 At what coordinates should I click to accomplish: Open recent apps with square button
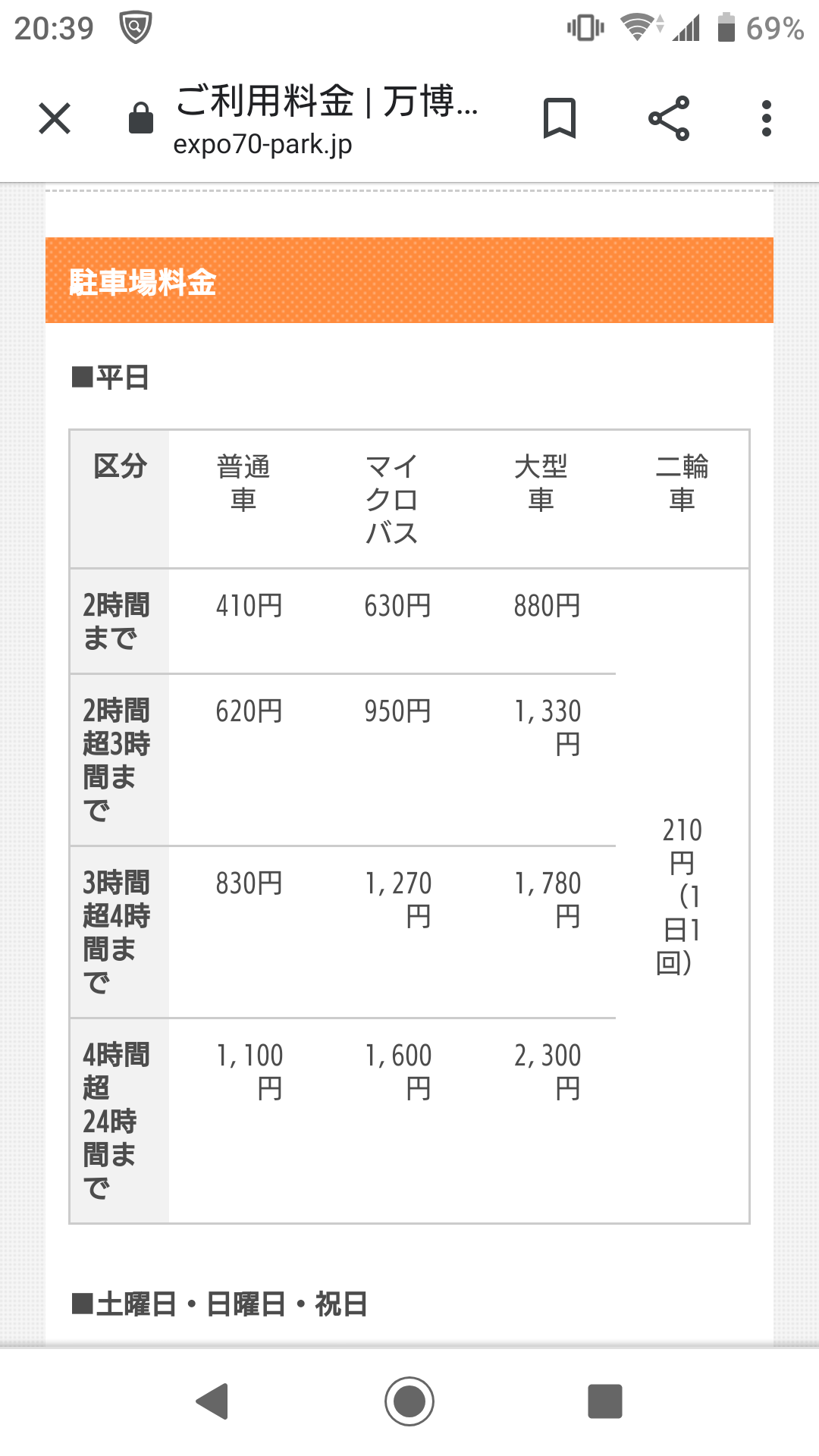click(x=604, y=1401)
